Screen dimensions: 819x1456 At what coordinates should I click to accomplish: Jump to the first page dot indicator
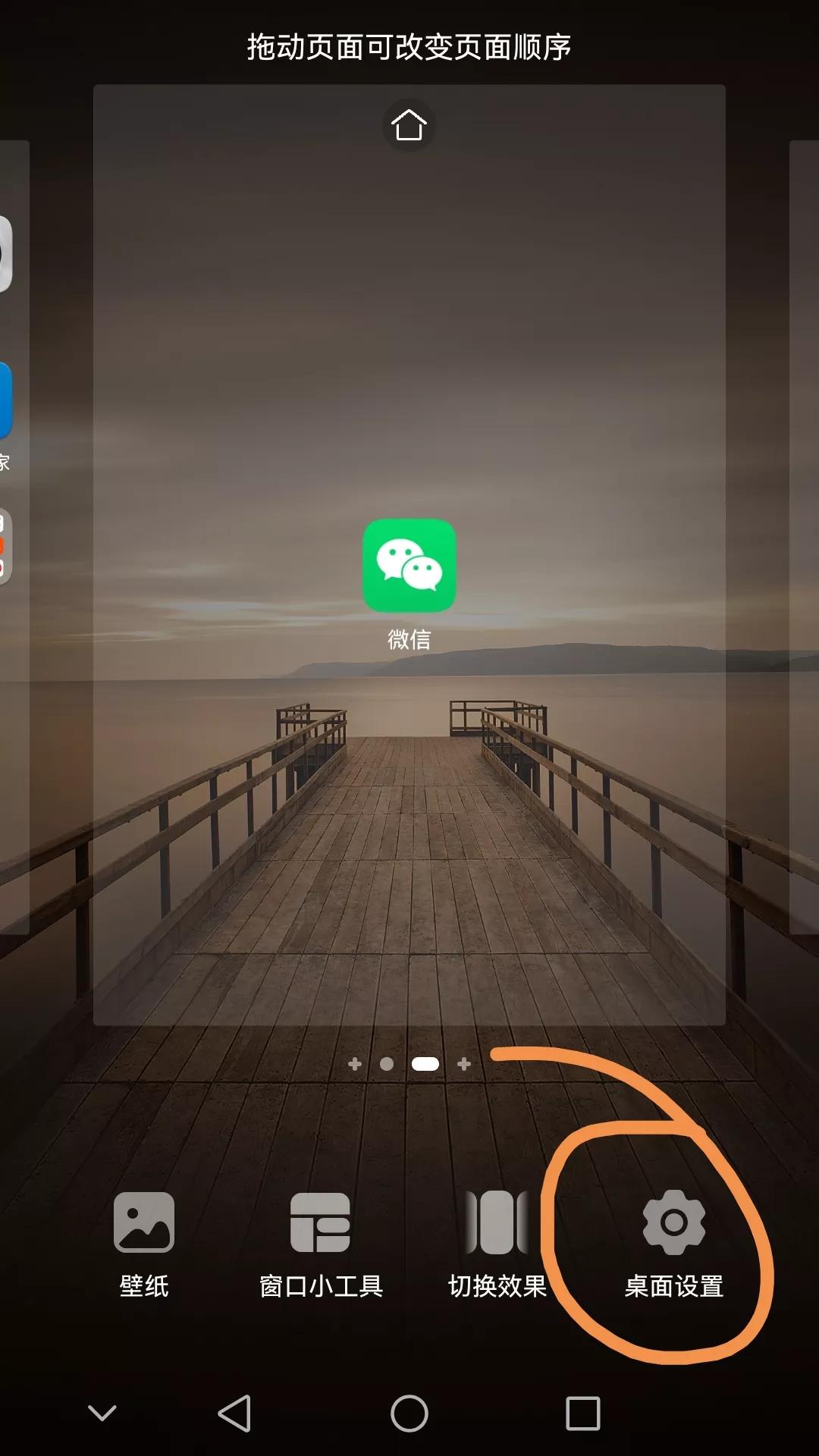[x=387, y=1064]
